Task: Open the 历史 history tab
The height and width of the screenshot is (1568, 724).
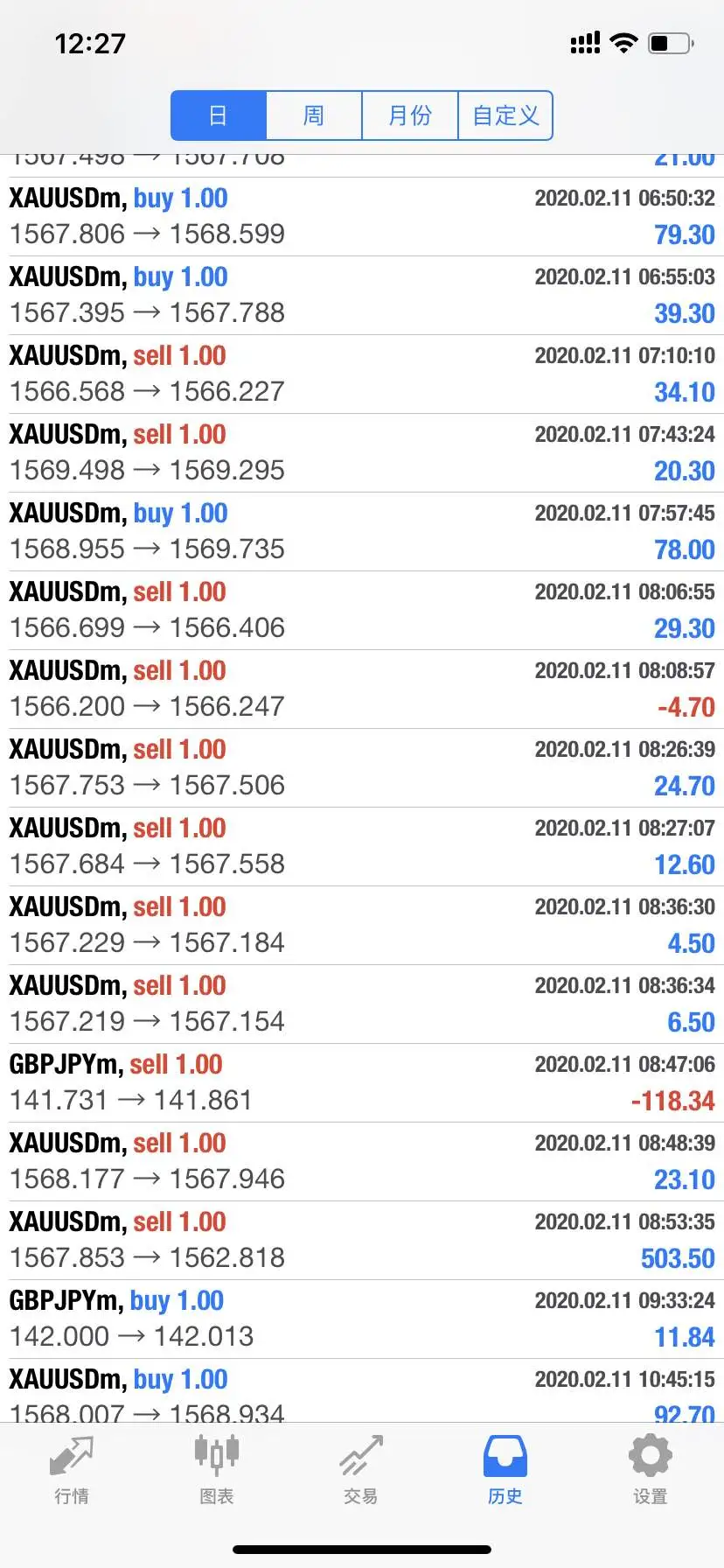Action: click(505, 1470)
